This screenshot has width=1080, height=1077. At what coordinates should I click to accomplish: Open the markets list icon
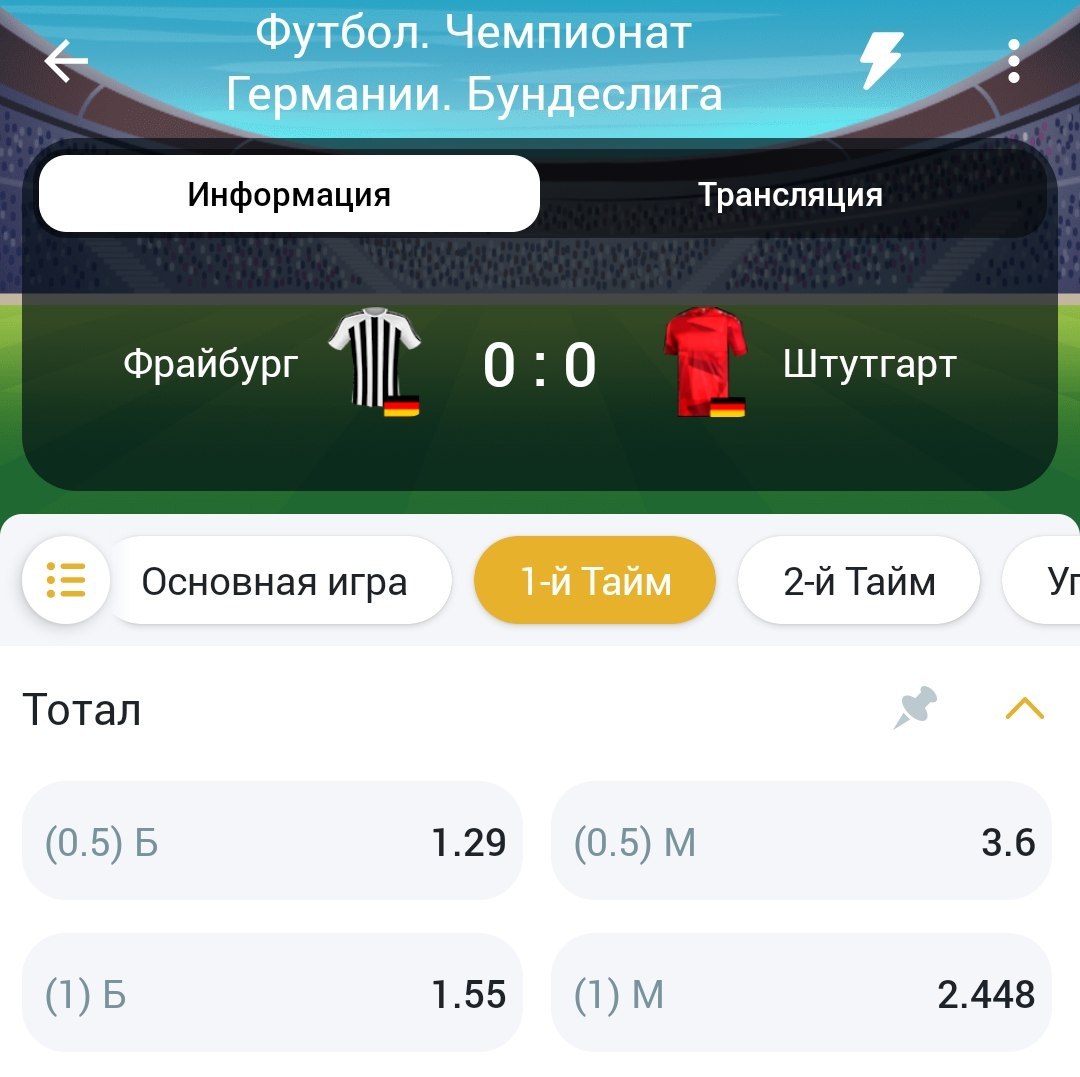tap(66, 580)
